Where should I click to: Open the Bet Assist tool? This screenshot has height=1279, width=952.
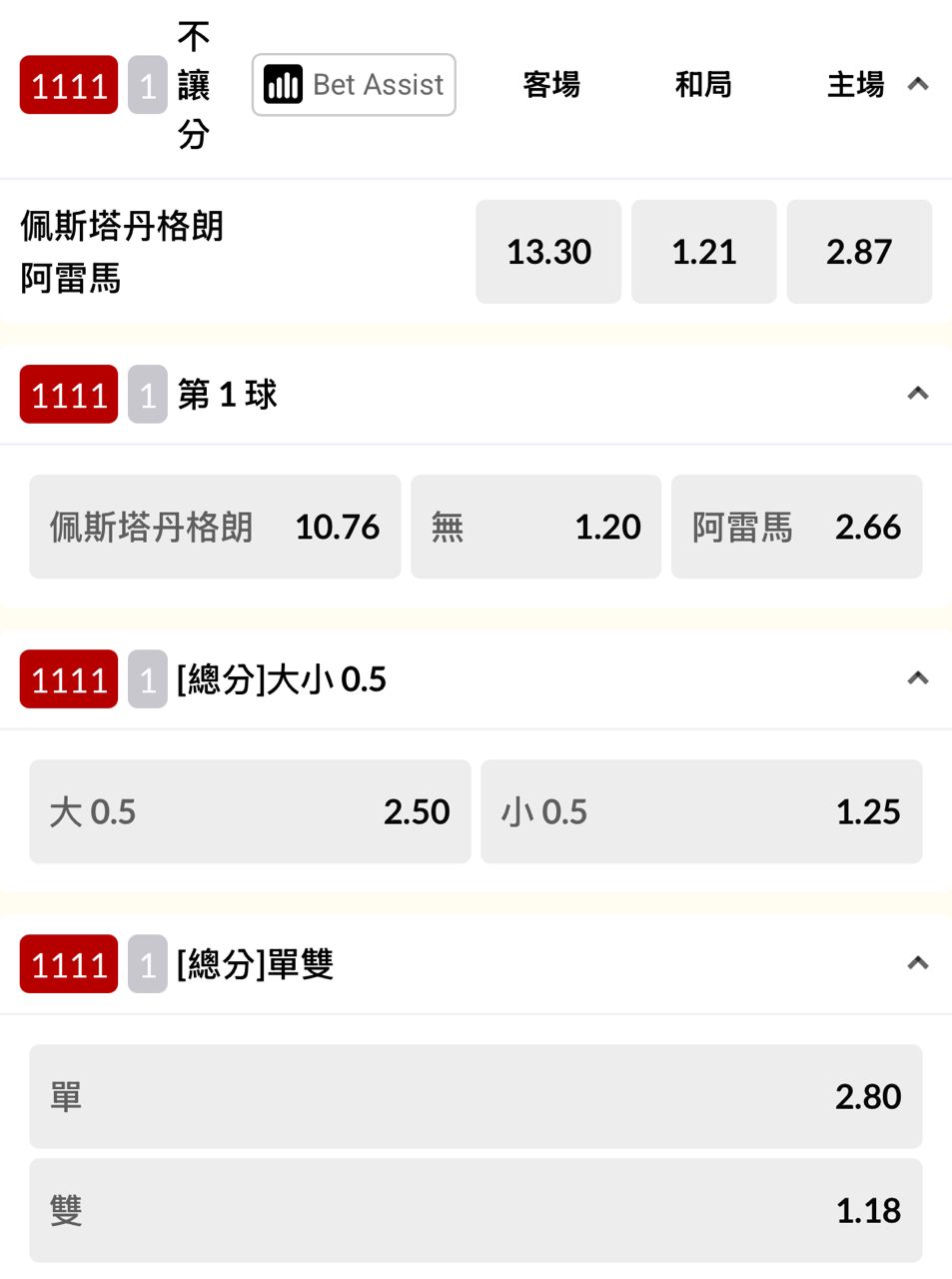(354, 85)
